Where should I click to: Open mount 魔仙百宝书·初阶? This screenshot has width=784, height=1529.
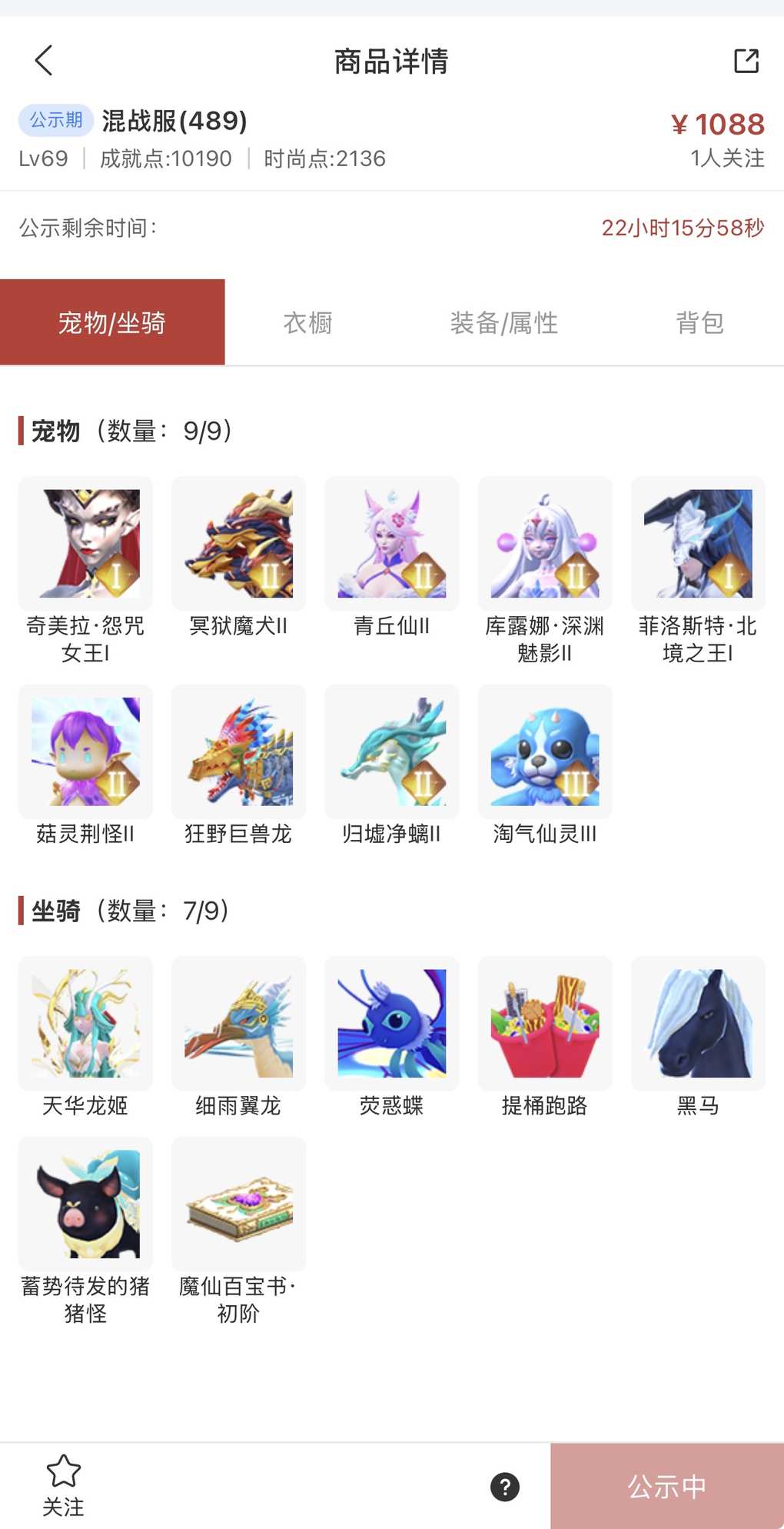tap(238, 1204)
